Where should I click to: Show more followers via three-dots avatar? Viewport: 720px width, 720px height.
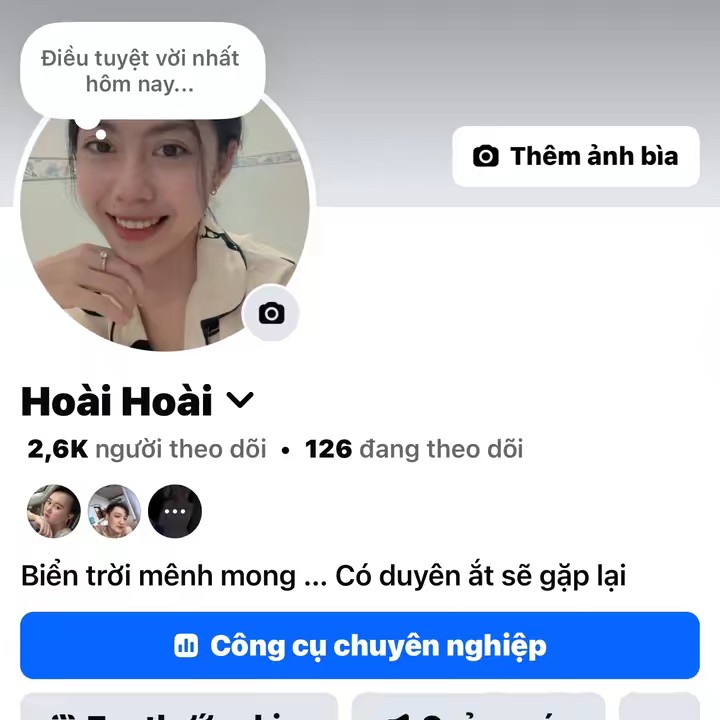[x=175, y=512]
